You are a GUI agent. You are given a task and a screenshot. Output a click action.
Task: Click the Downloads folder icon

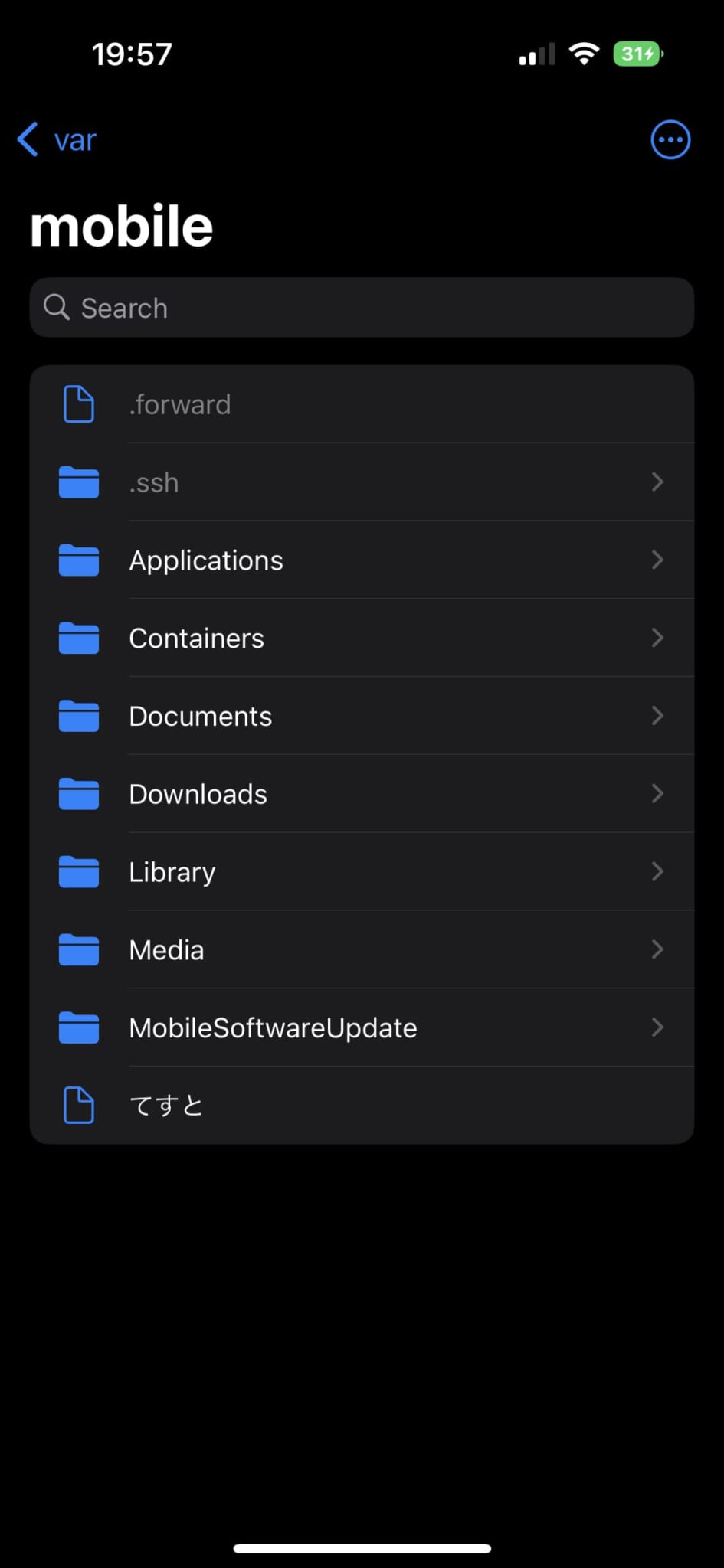(78, 794)
